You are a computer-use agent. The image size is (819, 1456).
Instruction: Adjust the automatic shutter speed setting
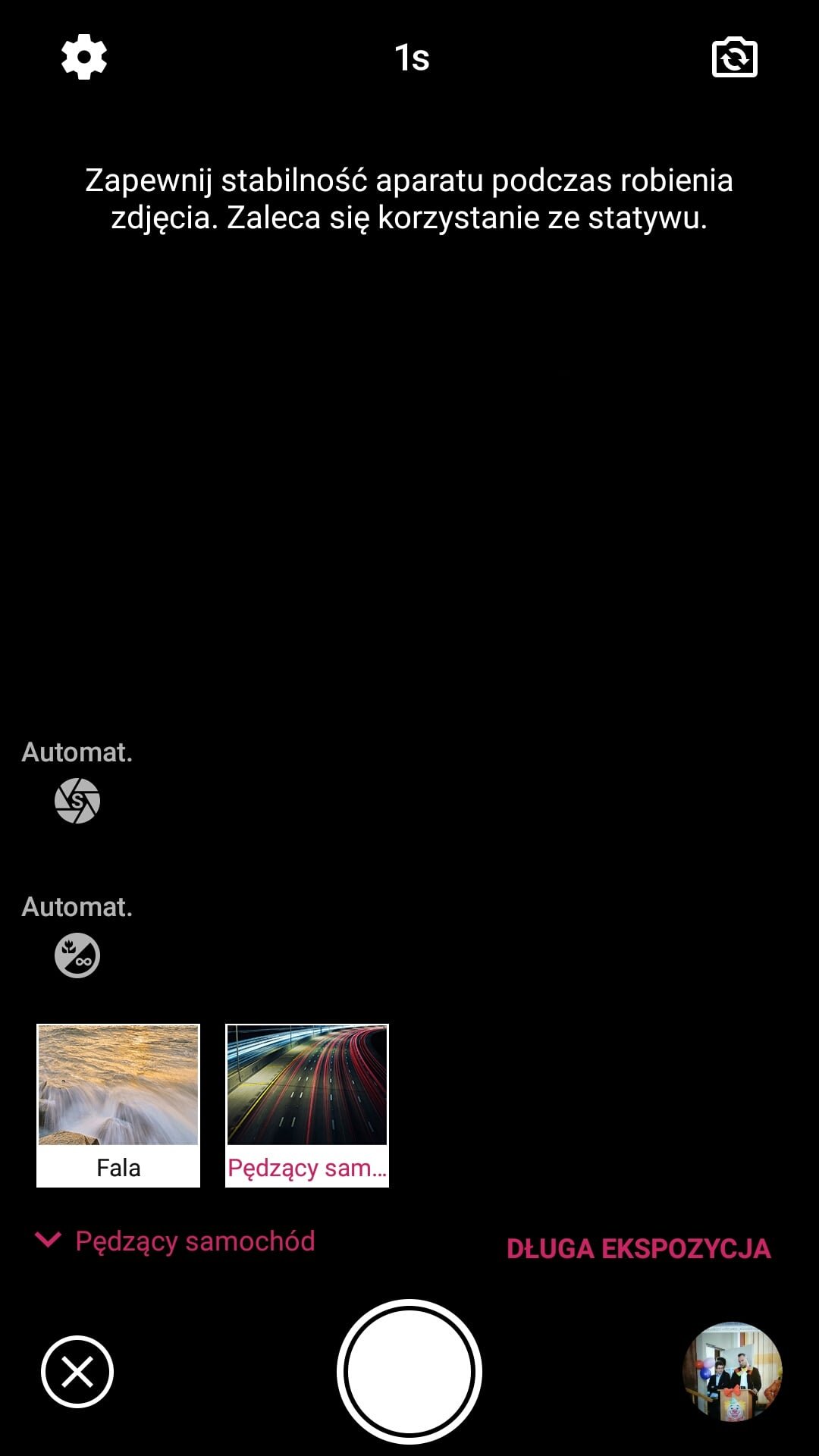[x=77, y=800]
